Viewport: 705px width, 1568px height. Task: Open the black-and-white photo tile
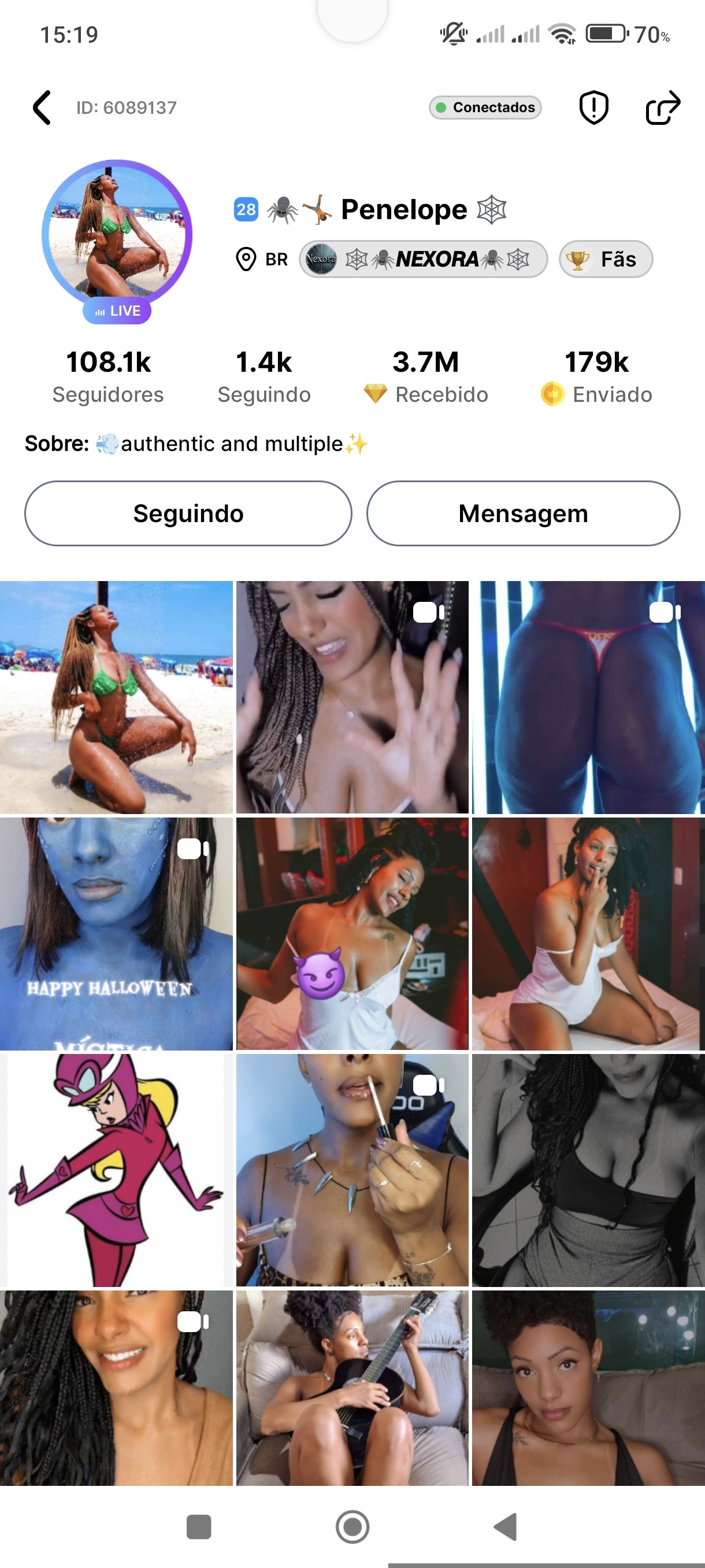point(588,1169)
